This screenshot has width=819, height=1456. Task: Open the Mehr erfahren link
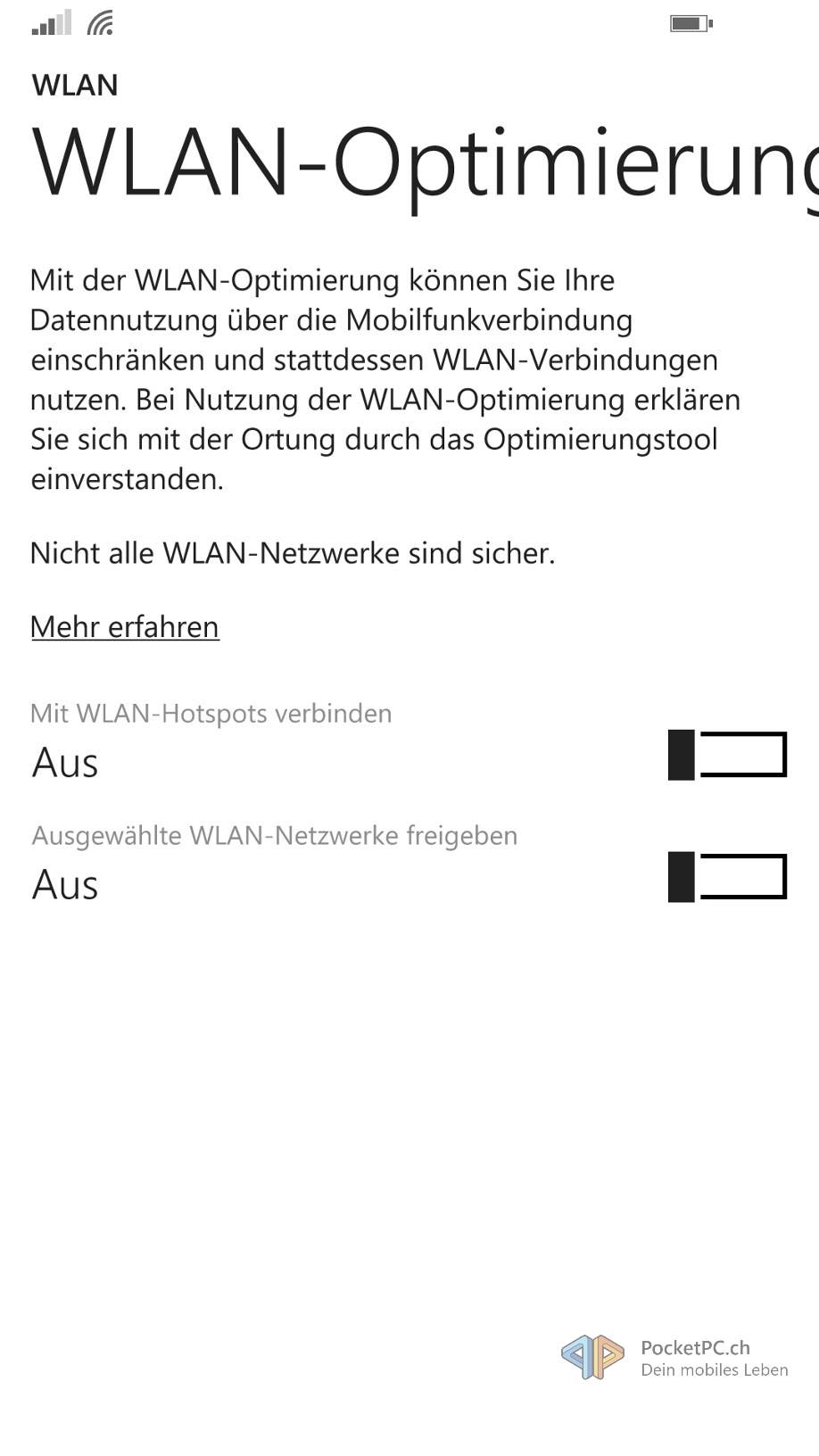pos(125,627)
